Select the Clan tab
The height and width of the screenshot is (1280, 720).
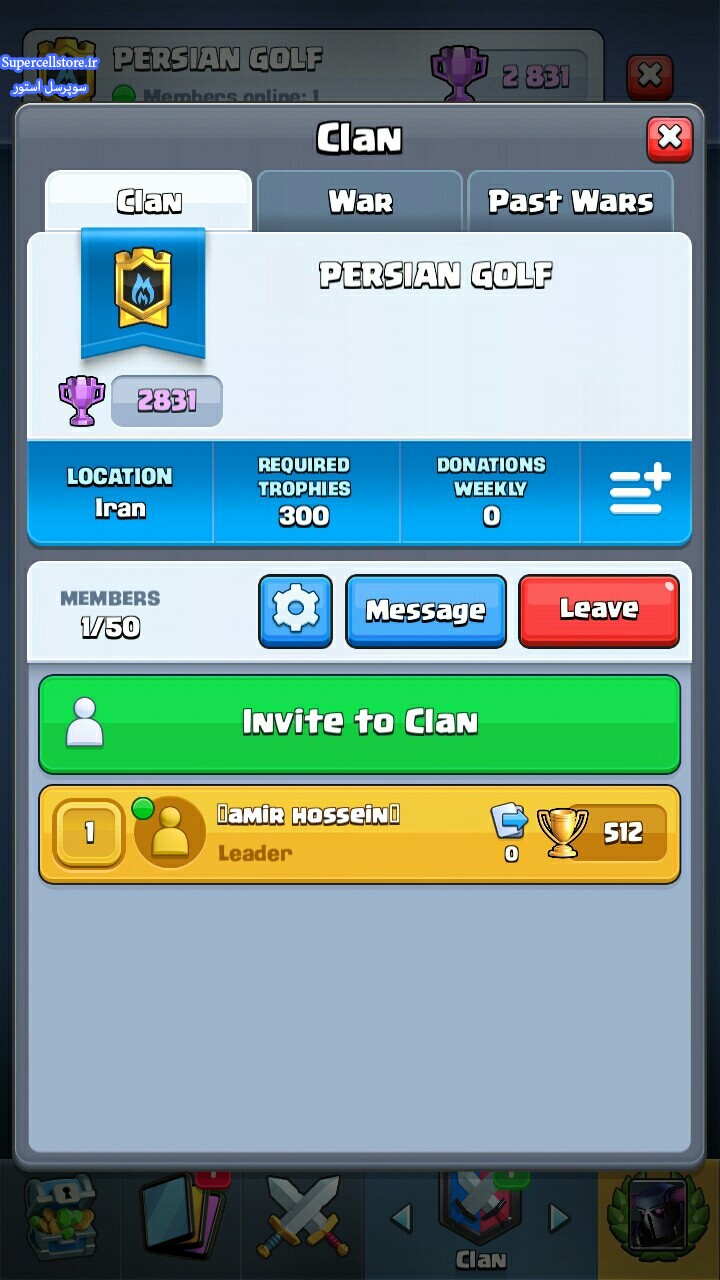click(149, 202)
